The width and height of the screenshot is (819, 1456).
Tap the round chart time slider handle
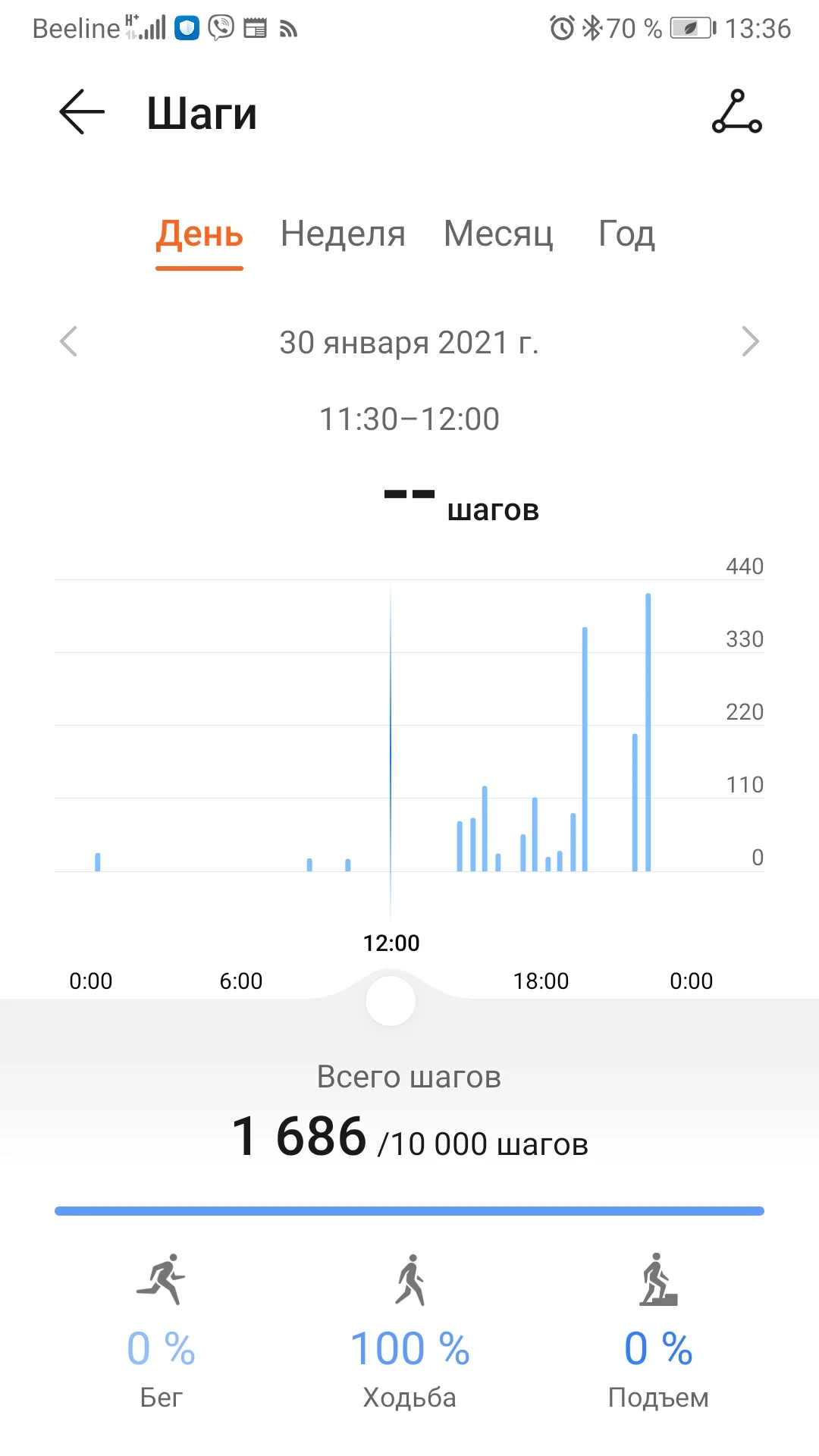pos(391,1001)
